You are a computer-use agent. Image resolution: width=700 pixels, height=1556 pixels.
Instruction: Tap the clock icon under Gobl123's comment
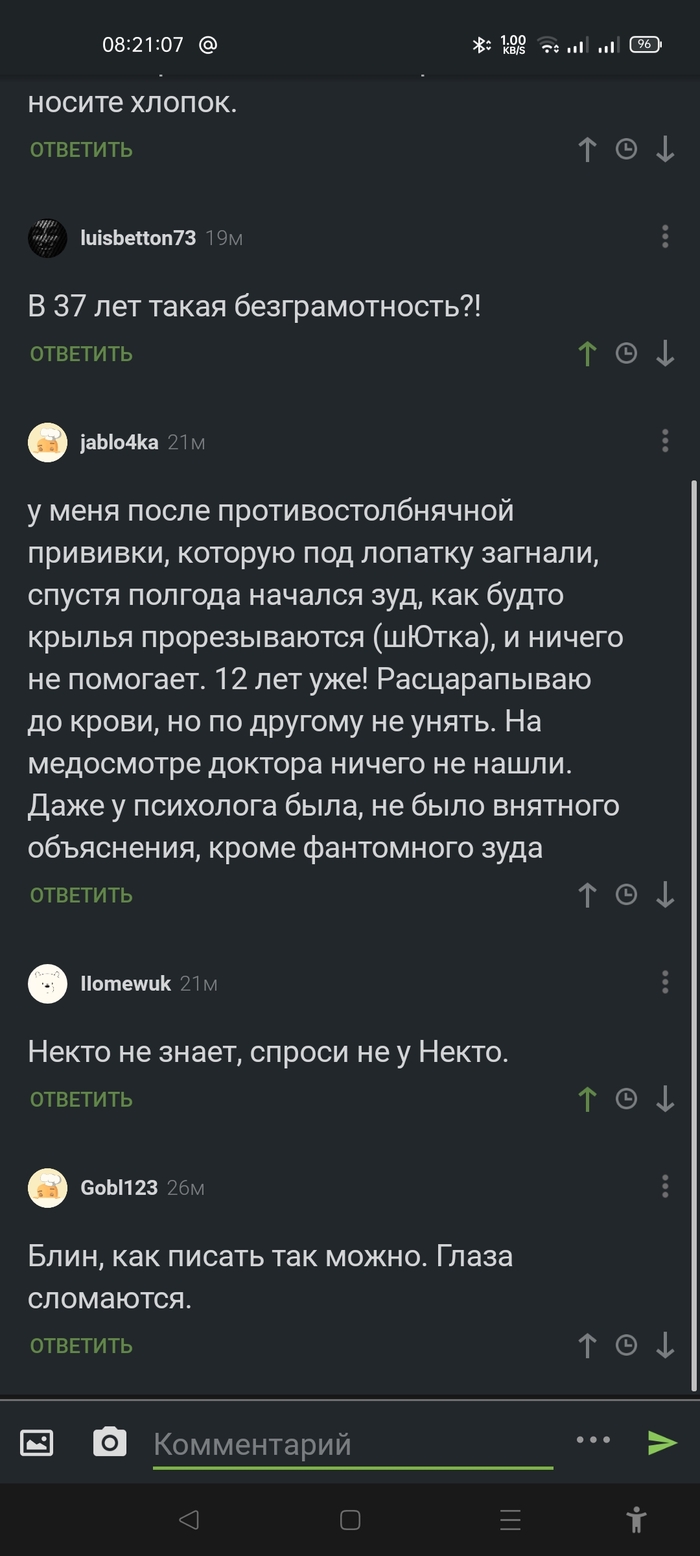[x=626, y=1346]
